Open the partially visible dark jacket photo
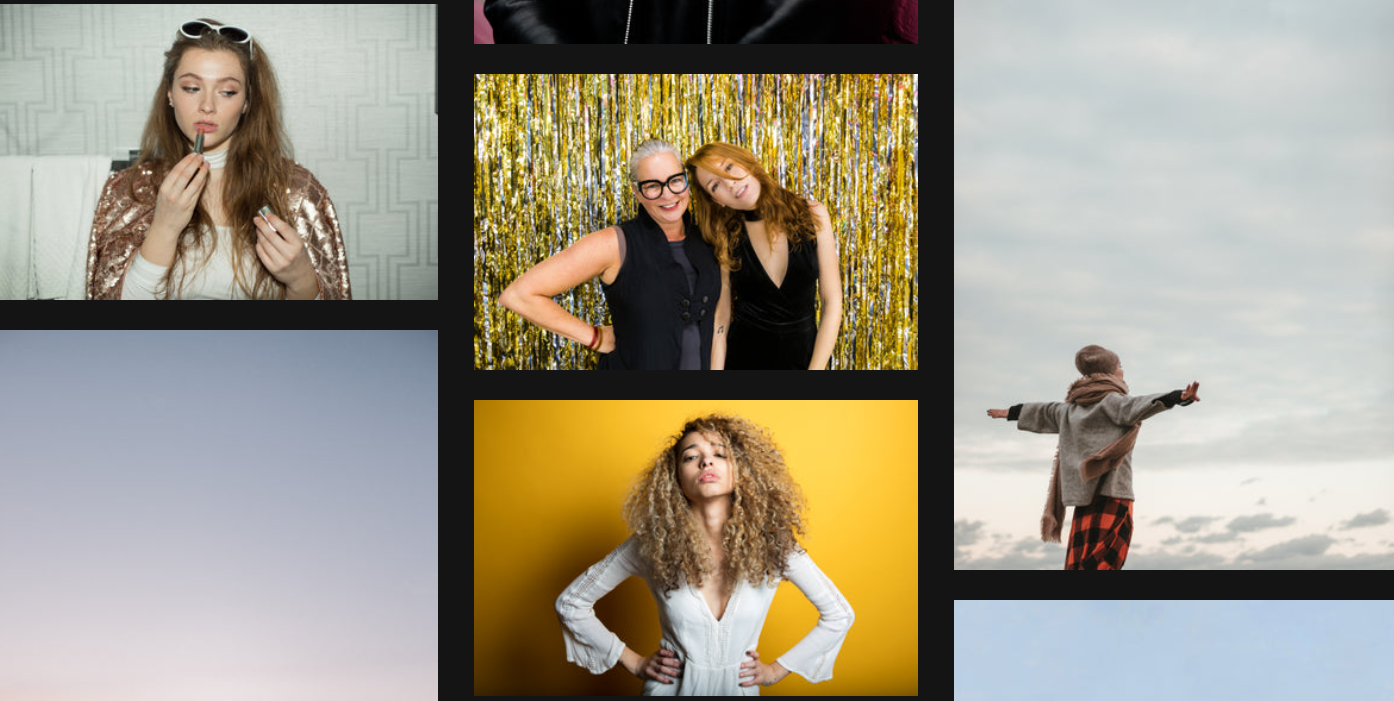The width and height of the screenshot is (1394, 701). click(x=695, y=21)
